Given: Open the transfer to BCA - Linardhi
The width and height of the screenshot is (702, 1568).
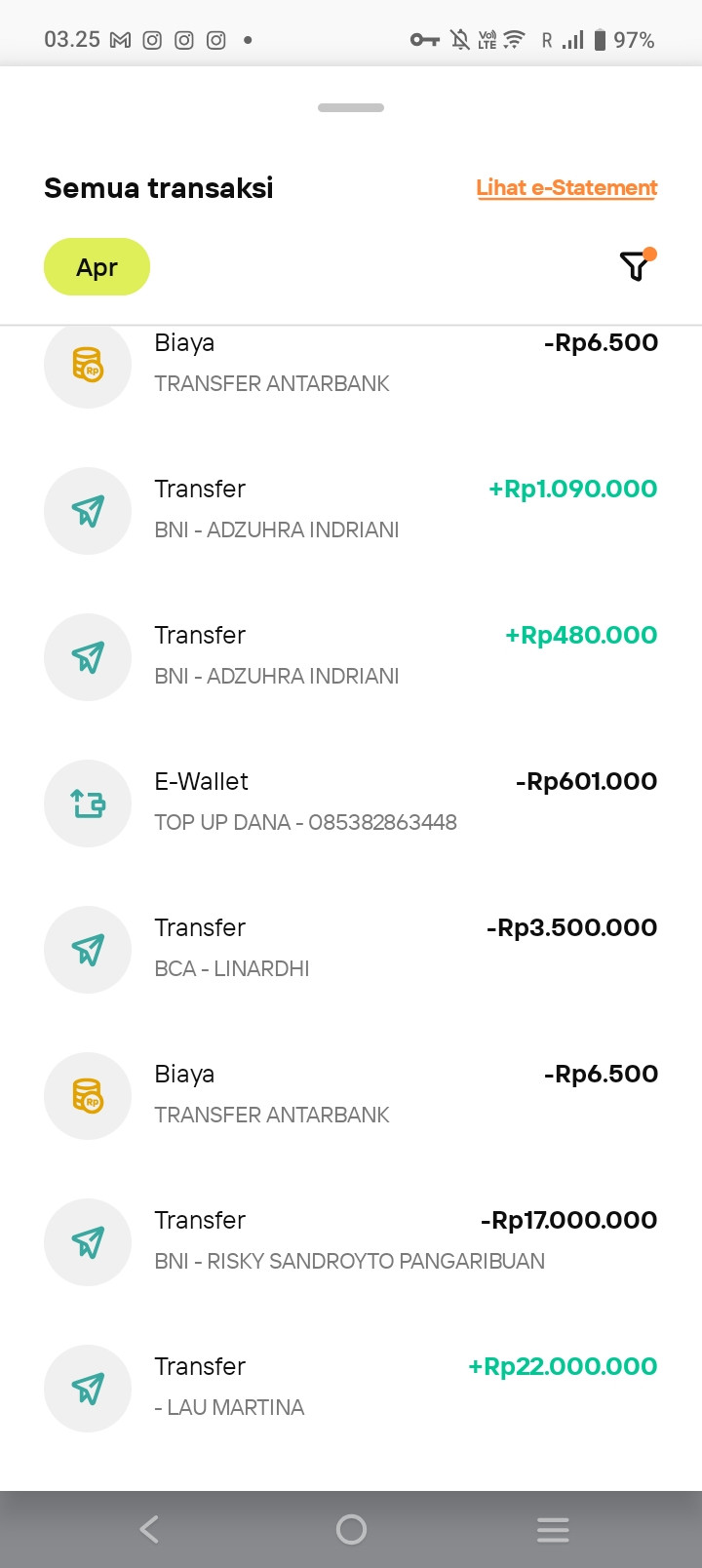Looking at the screenshot, I should coord(351,948).
